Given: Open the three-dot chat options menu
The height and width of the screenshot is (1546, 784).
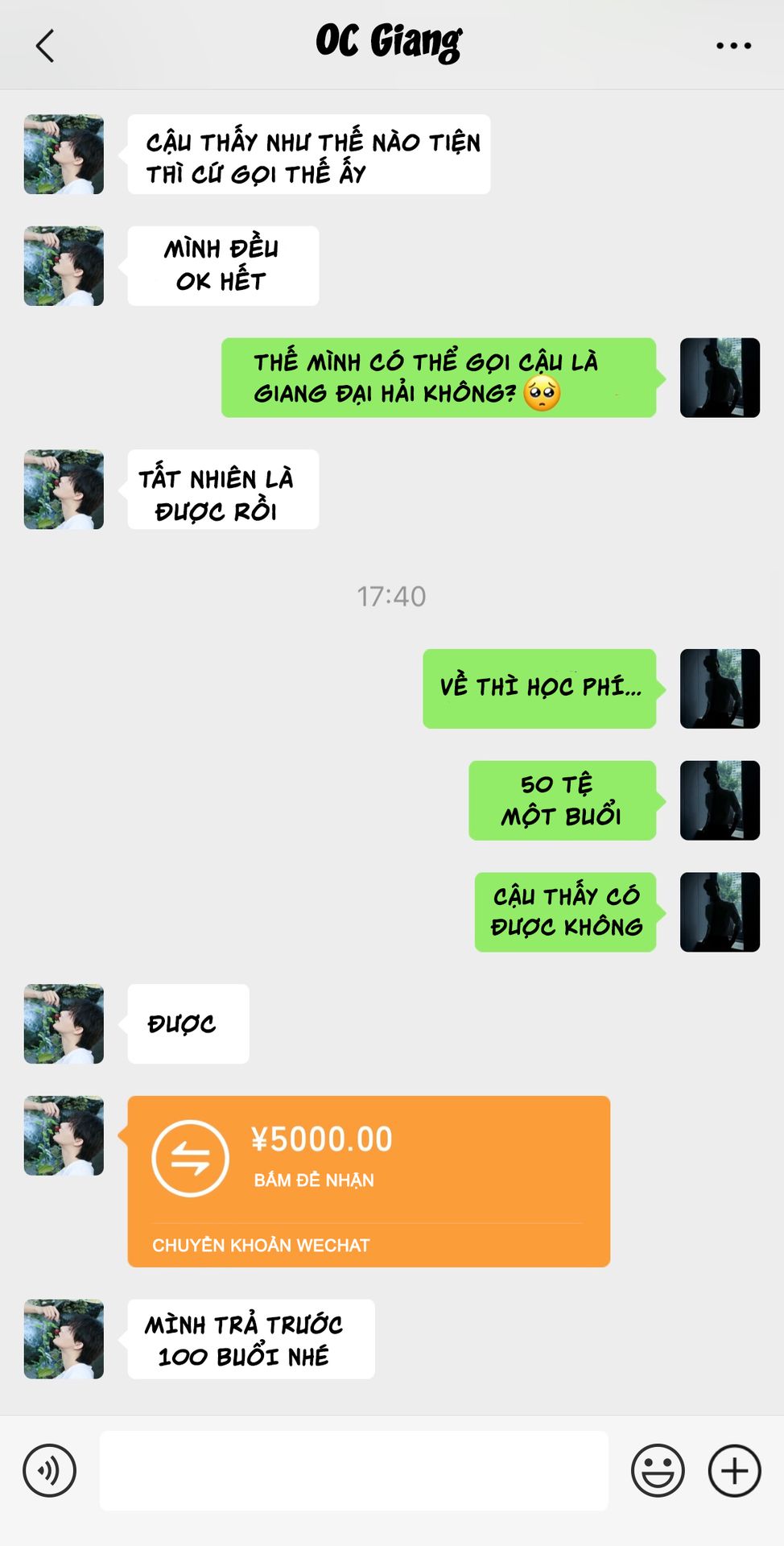Looking at the screenshot, I should pos(733,46).
